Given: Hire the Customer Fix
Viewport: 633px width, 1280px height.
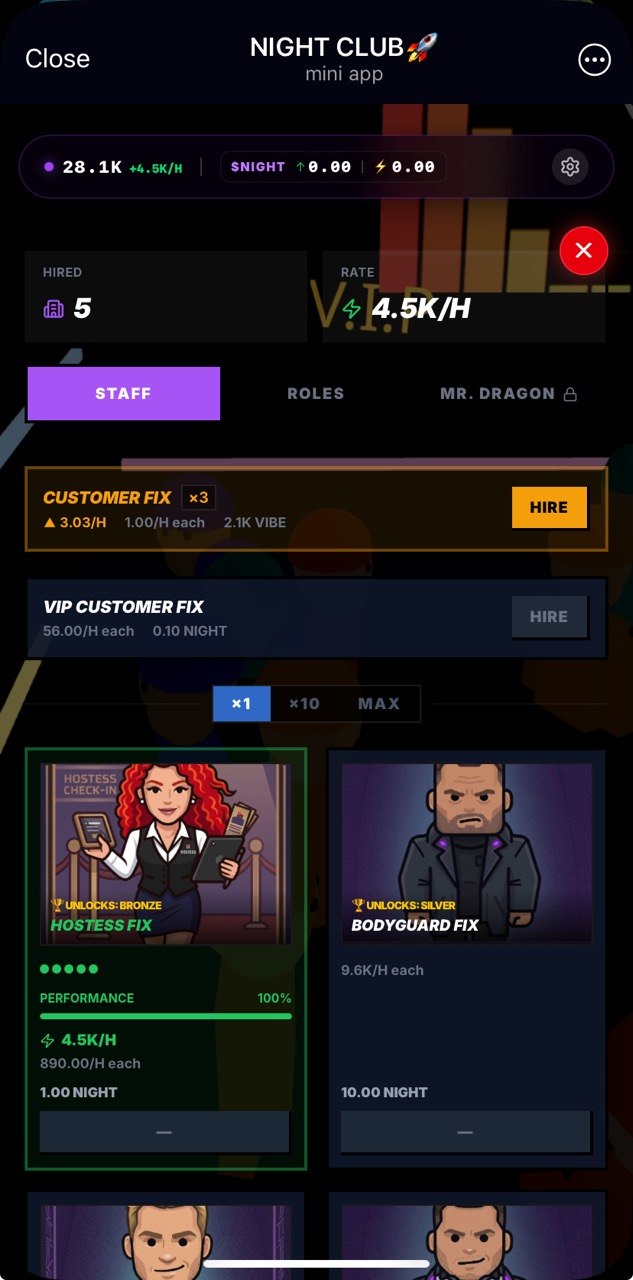Looking at the screenshot, I should coord(548,508).
